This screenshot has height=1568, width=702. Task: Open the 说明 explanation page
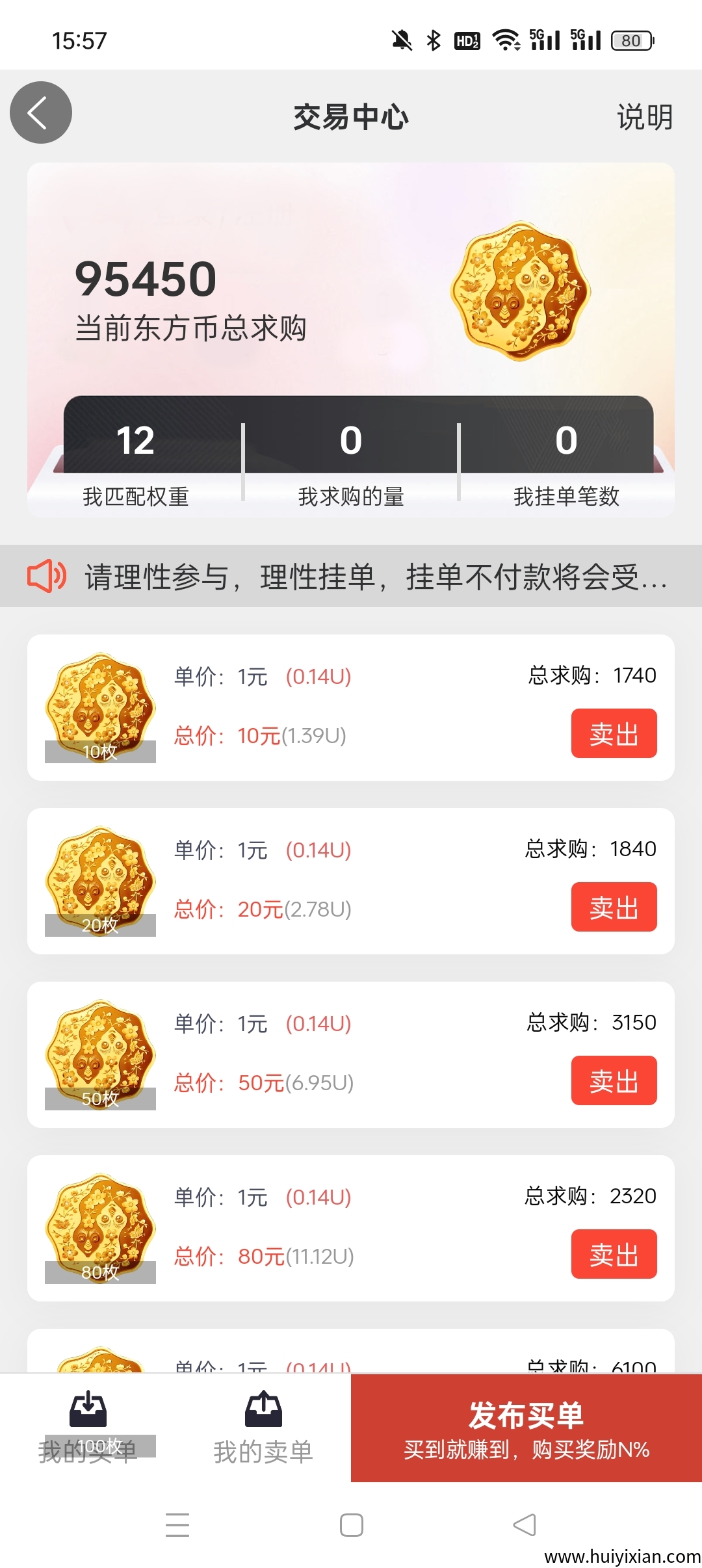pos(644,118)
